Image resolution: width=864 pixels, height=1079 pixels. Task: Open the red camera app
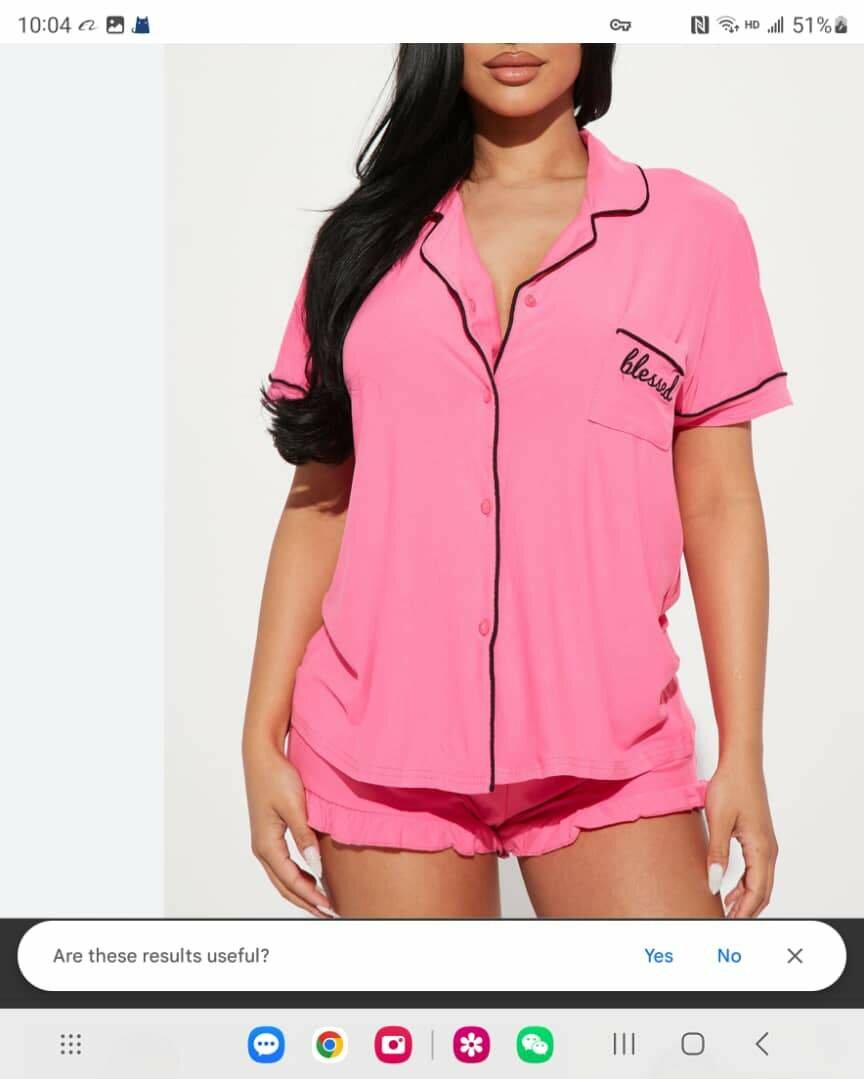click(x=393, y=1043)
